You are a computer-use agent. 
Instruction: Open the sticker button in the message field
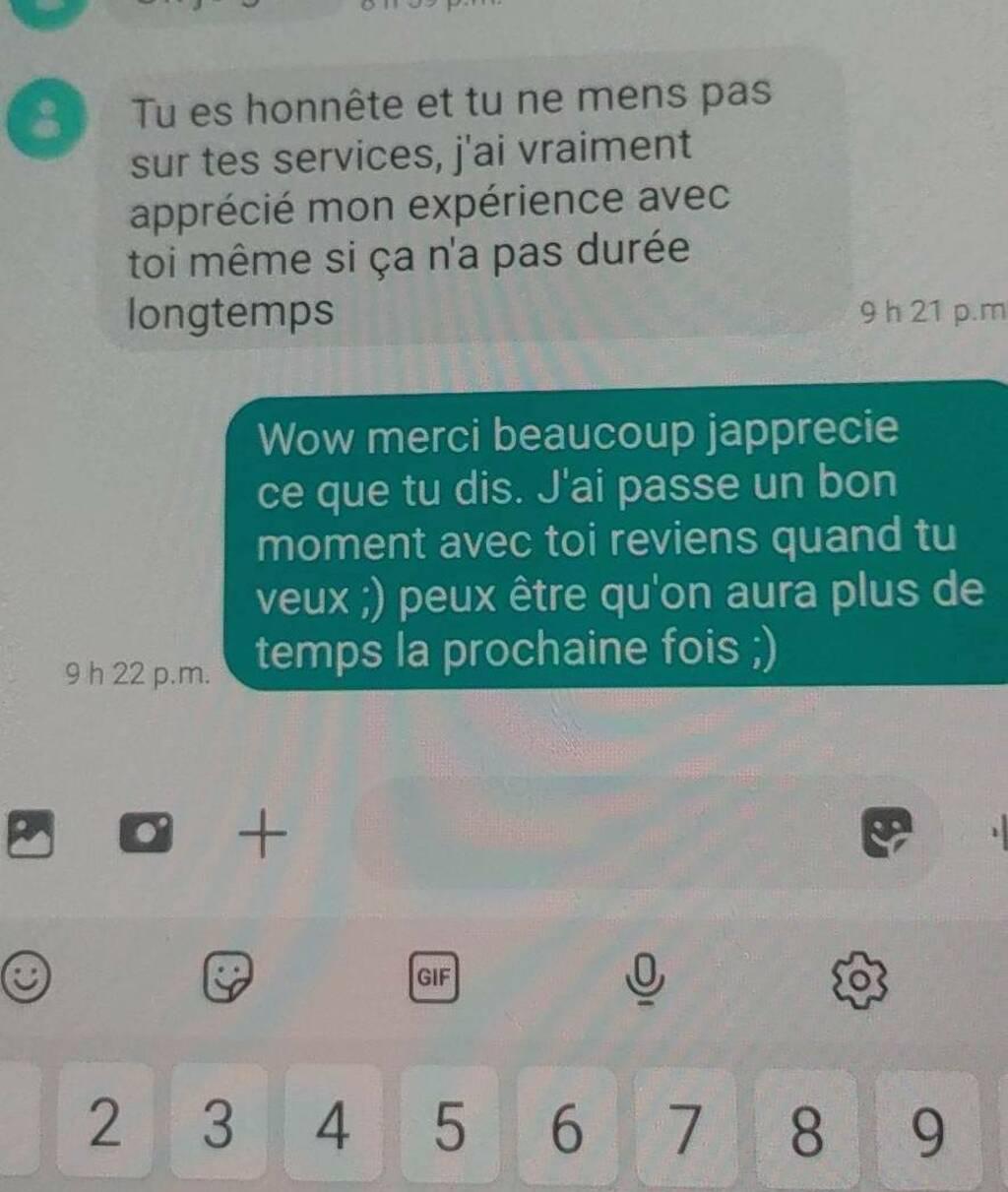(x=887, y=834)
